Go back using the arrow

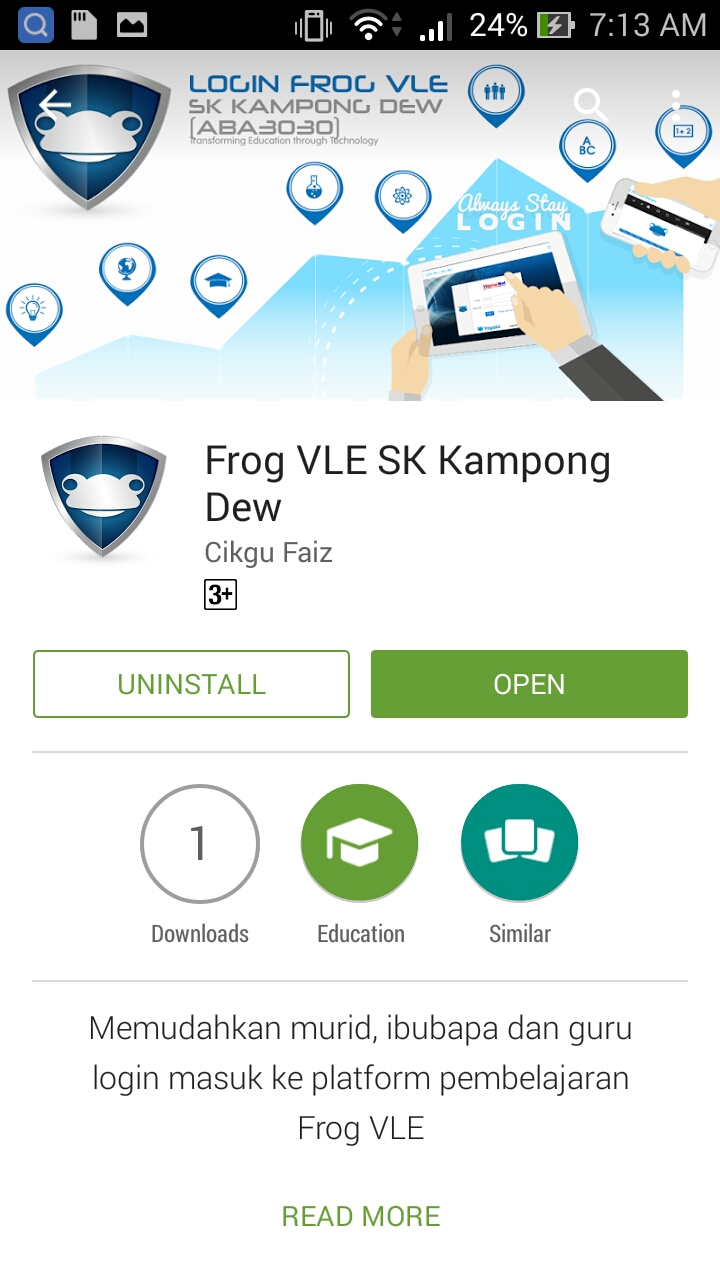[56, 104]
